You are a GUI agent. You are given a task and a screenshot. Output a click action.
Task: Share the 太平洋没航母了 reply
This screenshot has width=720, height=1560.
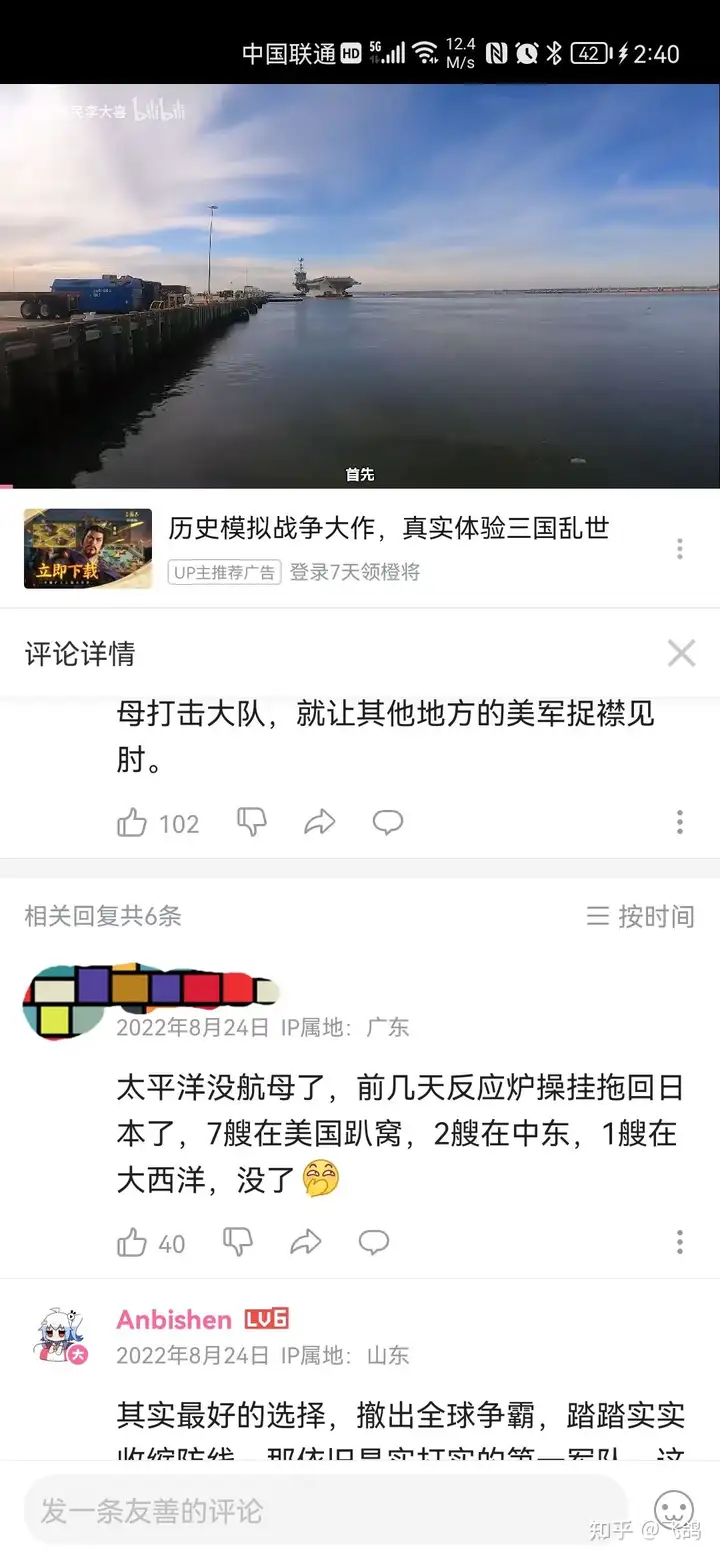click(x=305, y=1243)
